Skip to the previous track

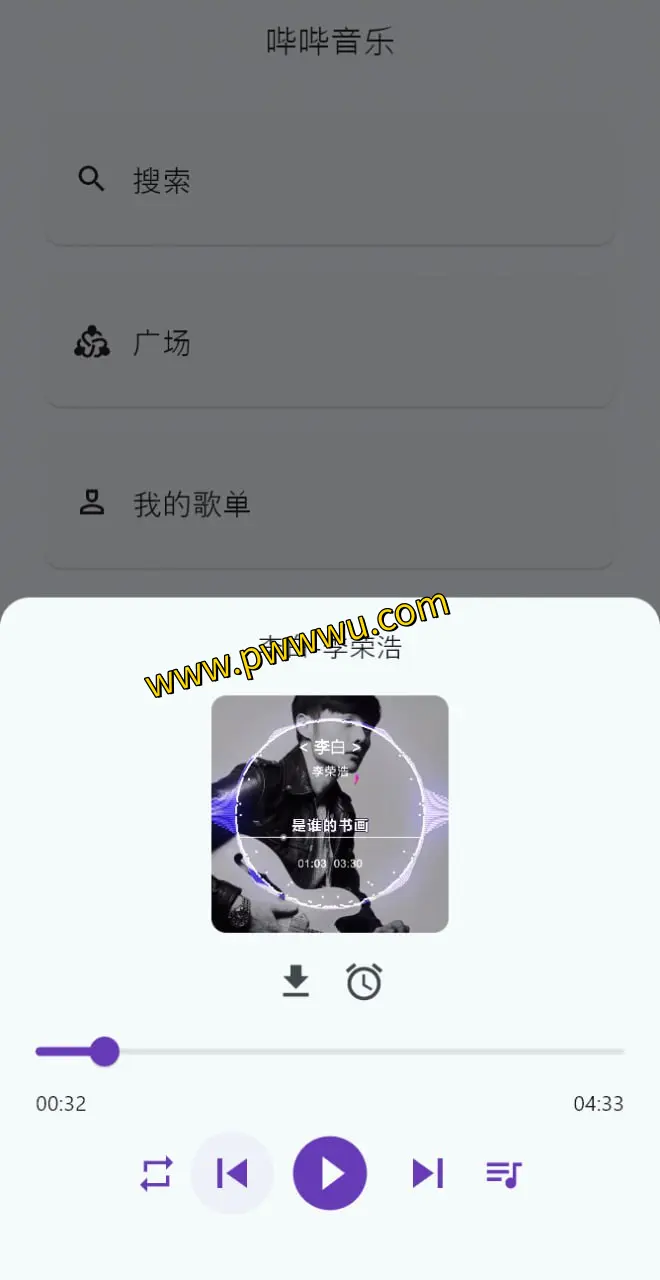point(232,1173)
